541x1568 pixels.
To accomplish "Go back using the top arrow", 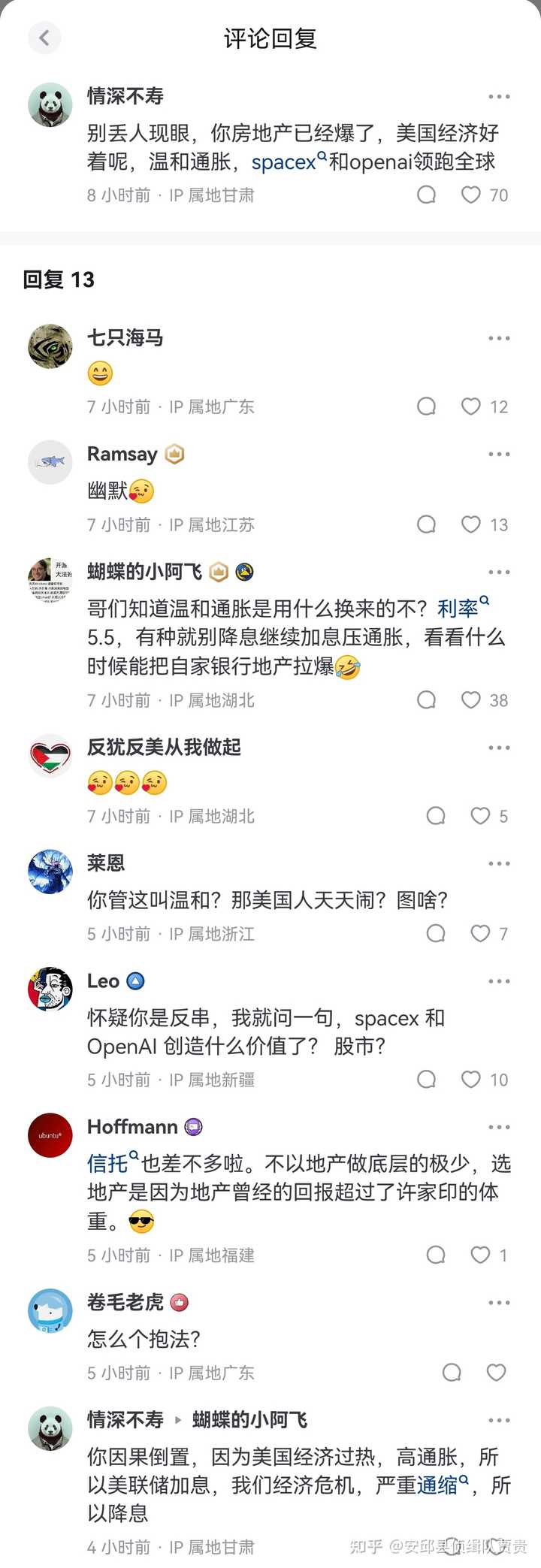I will click(44, 38).
